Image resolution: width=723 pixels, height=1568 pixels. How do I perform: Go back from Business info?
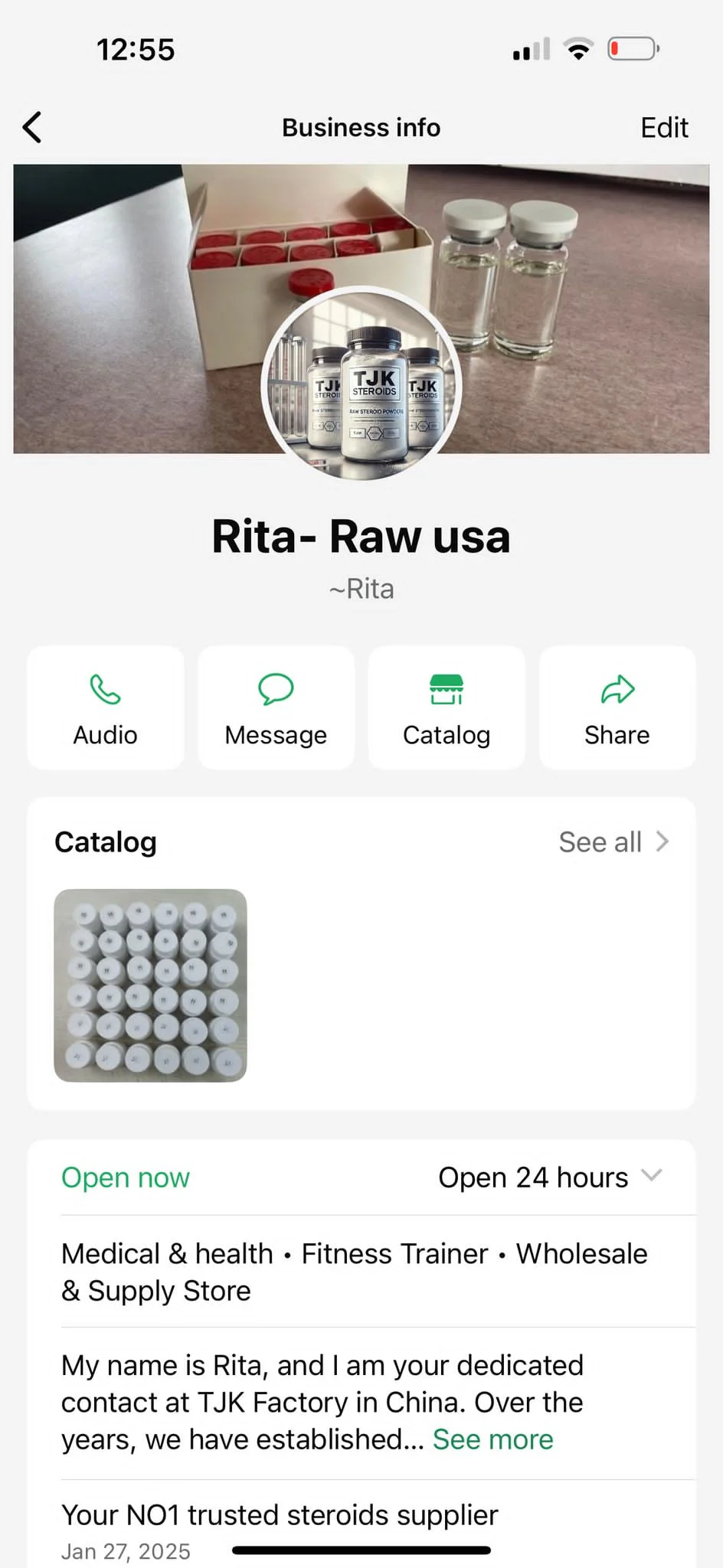(32, 128)
